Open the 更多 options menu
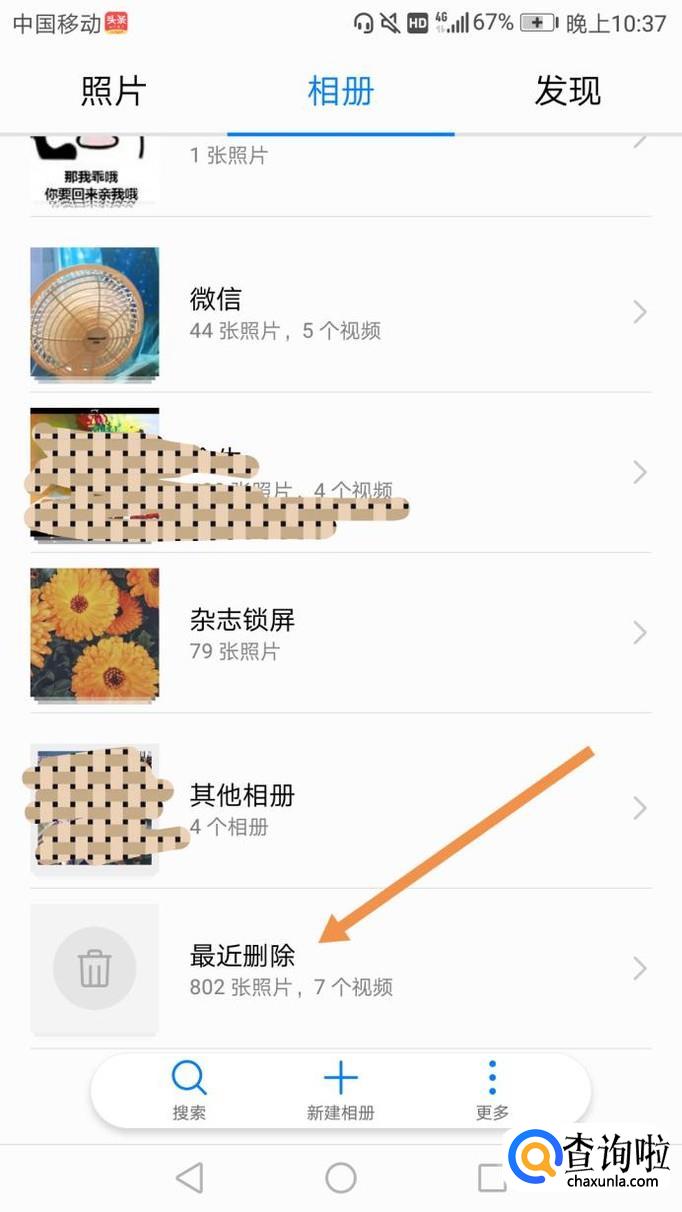Image resolution: width=682 pixels, height=1212 pixels. tap(492, 1089)
